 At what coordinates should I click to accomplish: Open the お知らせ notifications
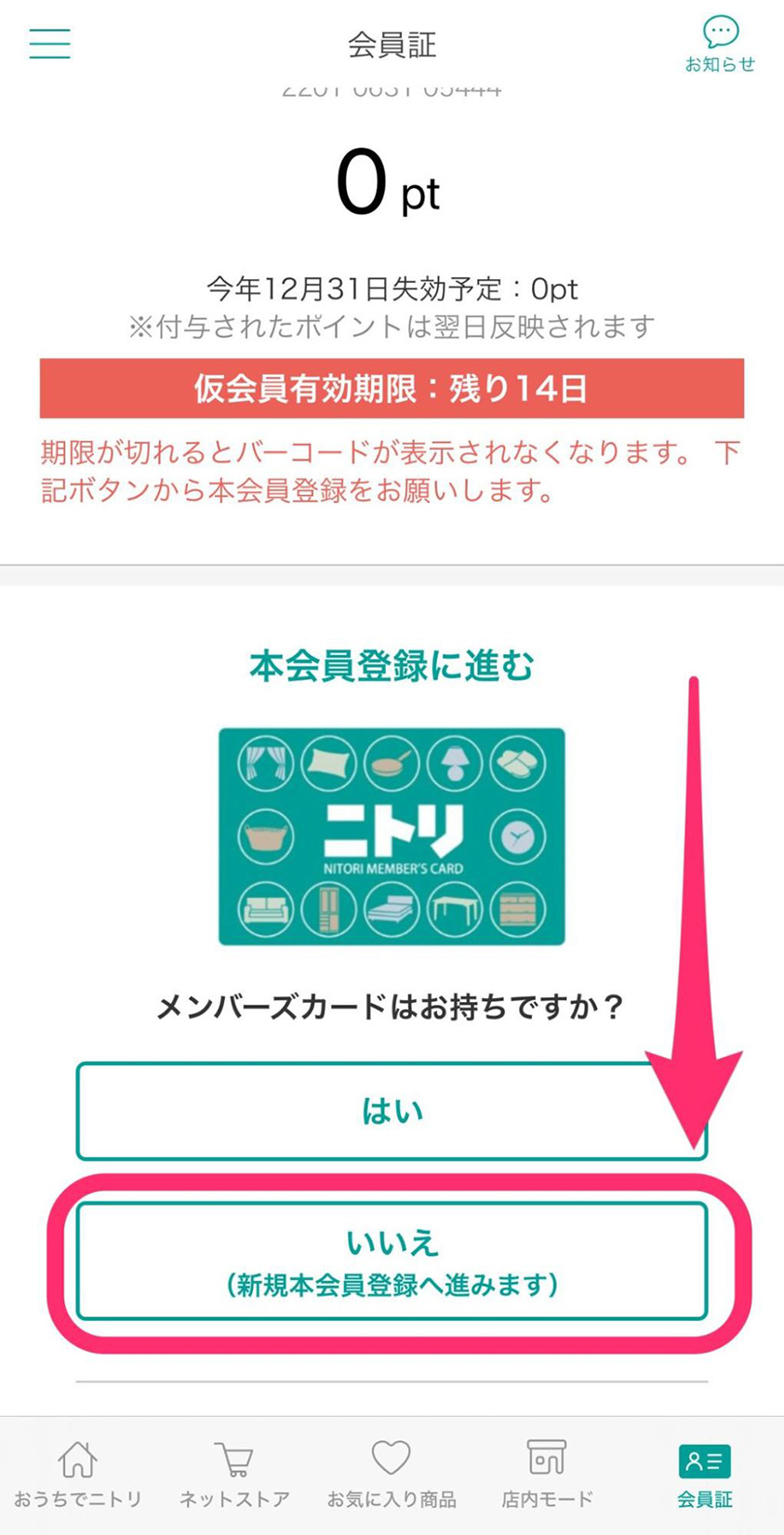click(720, 44)
